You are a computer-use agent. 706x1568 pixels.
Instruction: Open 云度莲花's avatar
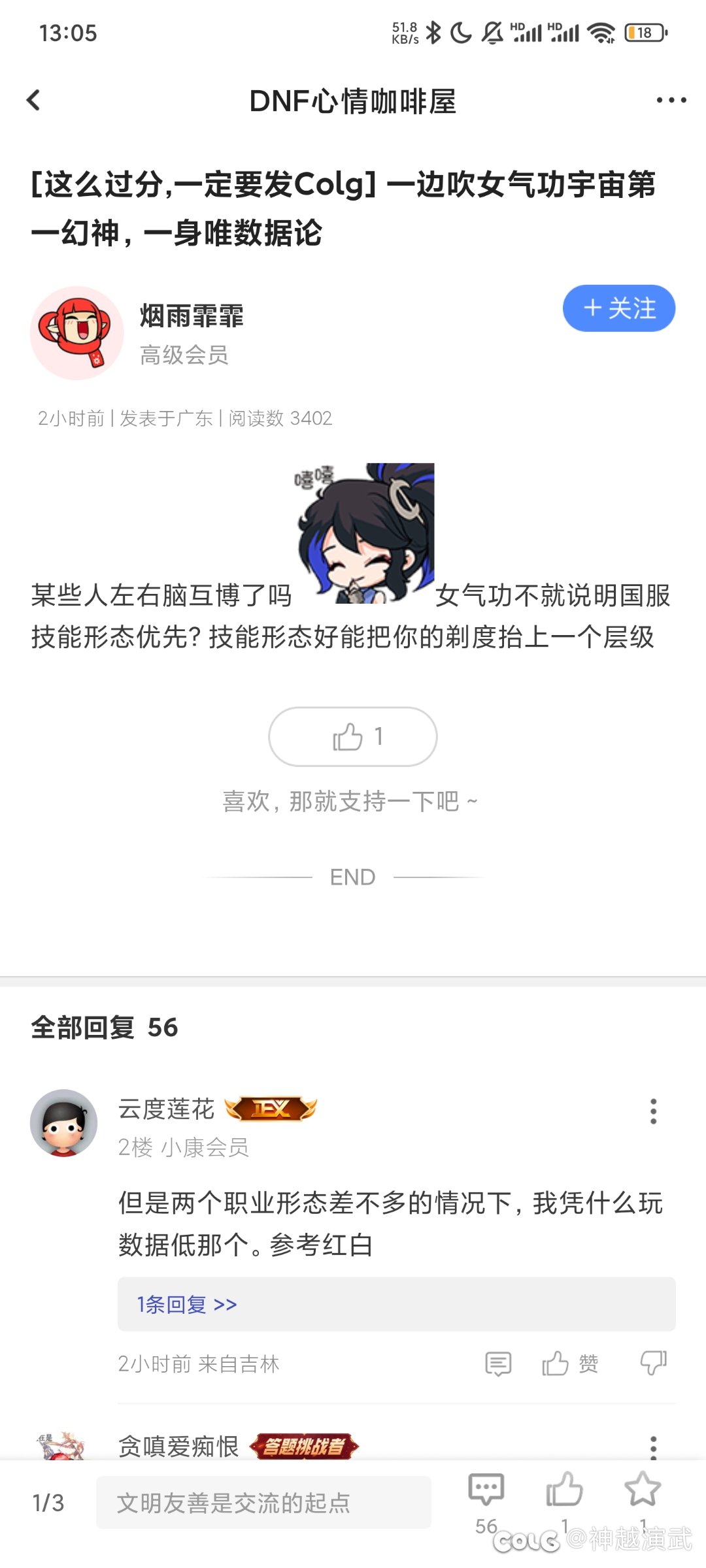coord(64,1123)
